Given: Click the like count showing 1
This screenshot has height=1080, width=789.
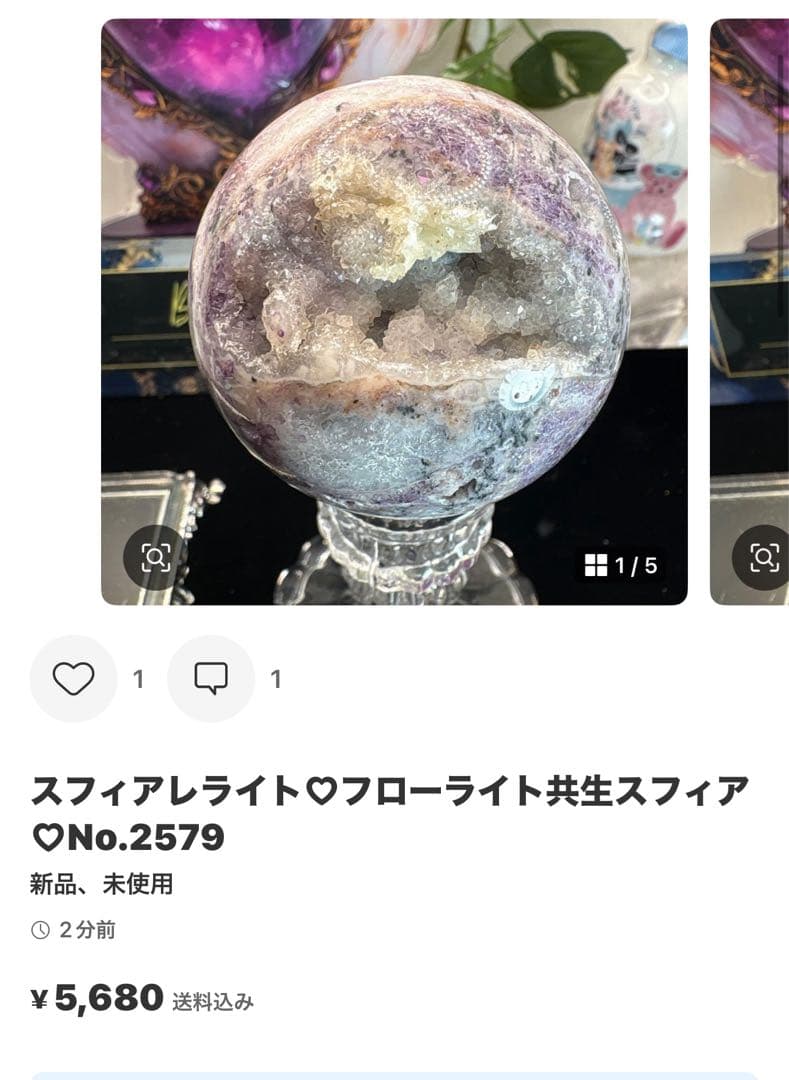Looking at the screenshot, I should click(138, 677).
